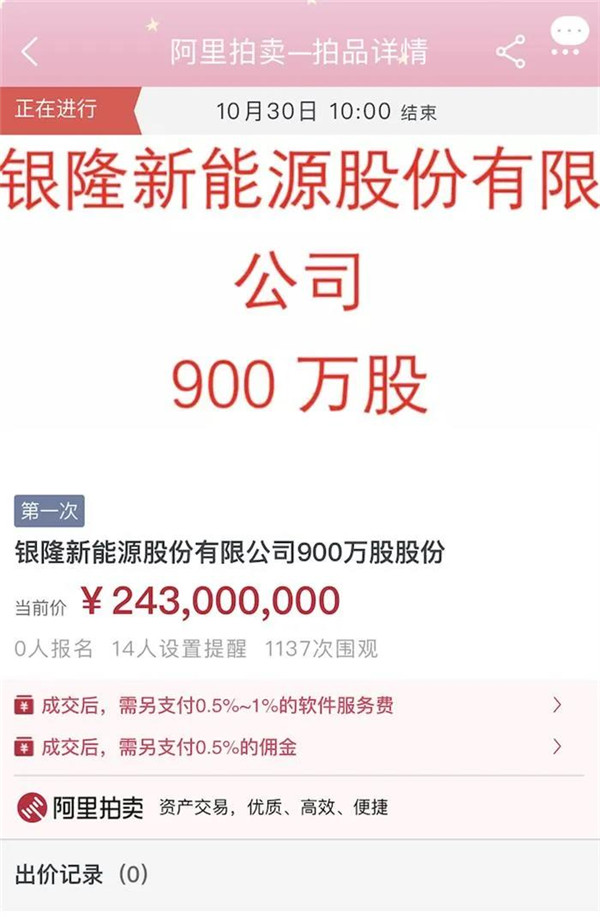This screenshot has width=600, height=917.
Task: Open the 0.5% 佣金 commission details row
Action: 300,747
